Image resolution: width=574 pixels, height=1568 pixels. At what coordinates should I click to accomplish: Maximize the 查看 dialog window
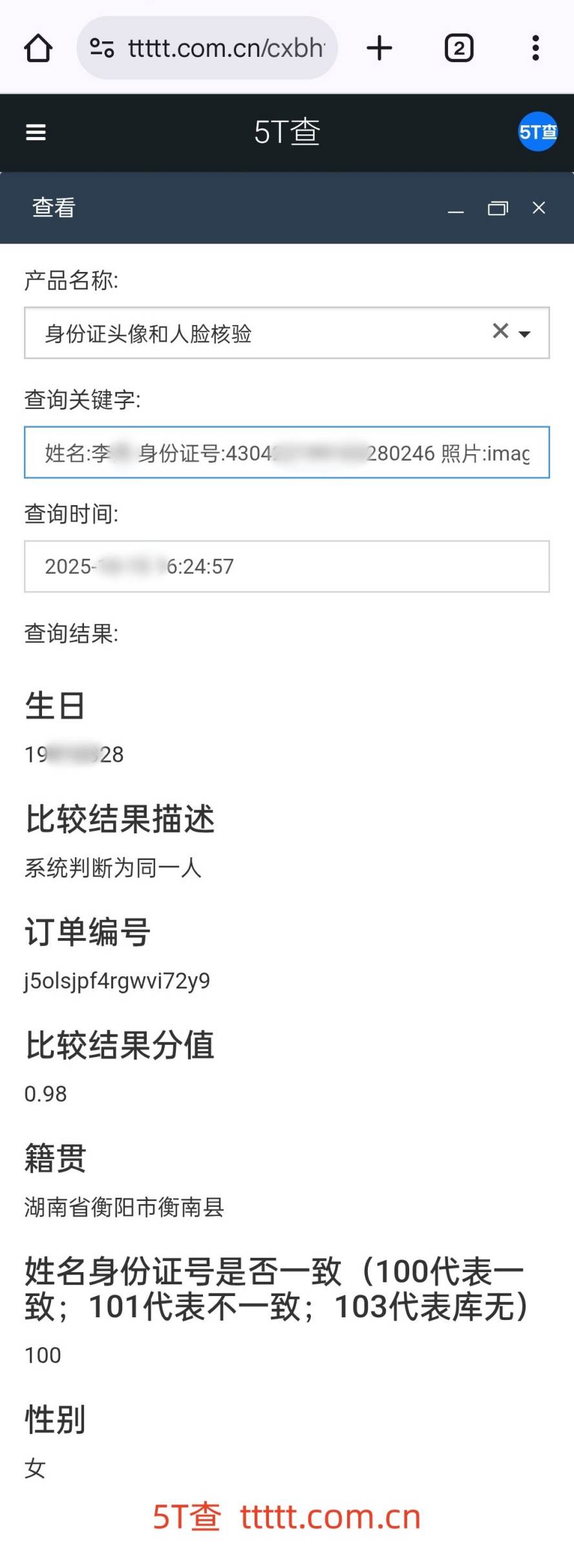[498, 208]
